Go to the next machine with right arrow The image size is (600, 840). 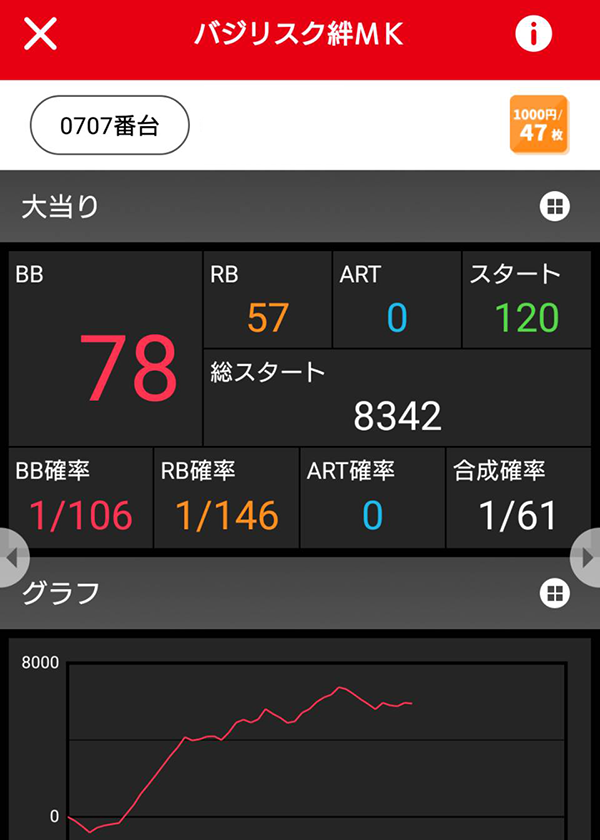(587, 558)
